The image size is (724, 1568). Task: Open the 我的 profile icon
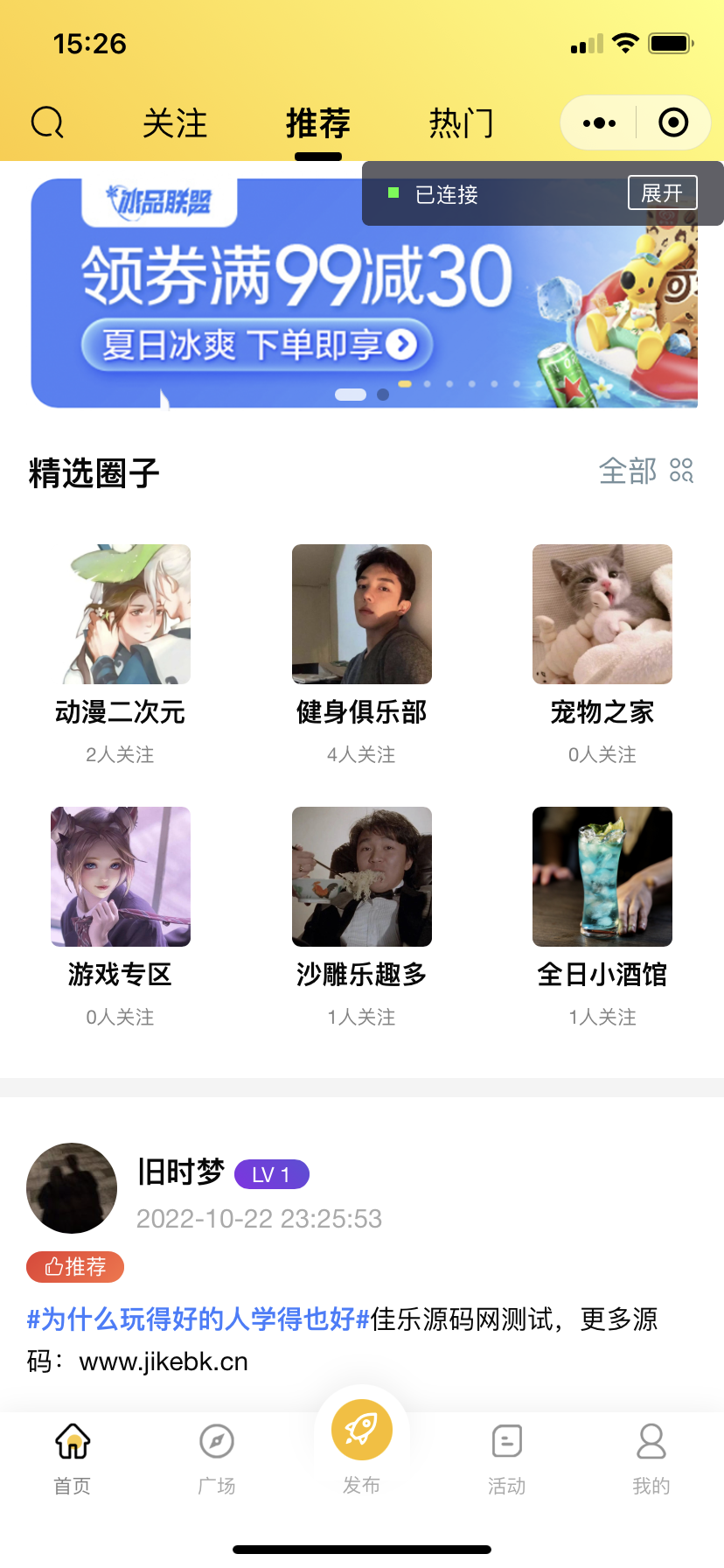click(651, 1439)
